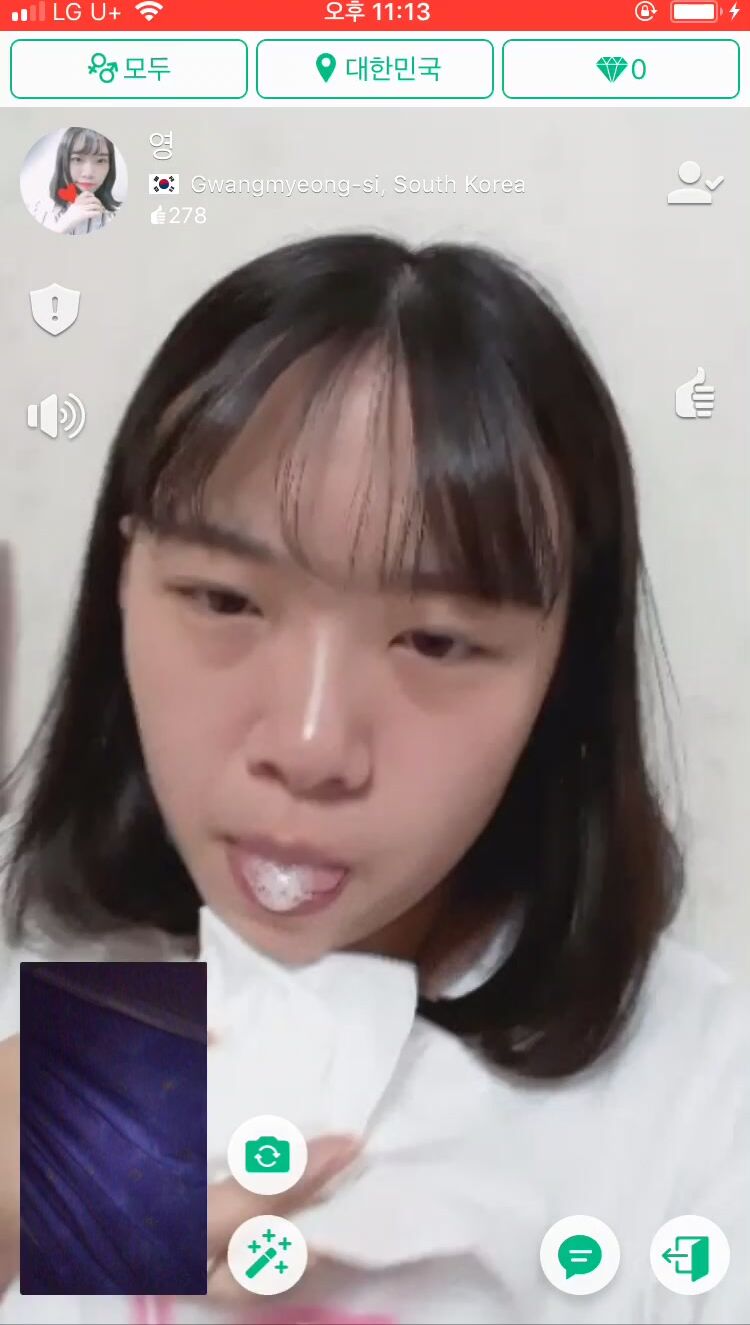
Task: Tap the self-view camera preview
Action: pos(113,1128)
